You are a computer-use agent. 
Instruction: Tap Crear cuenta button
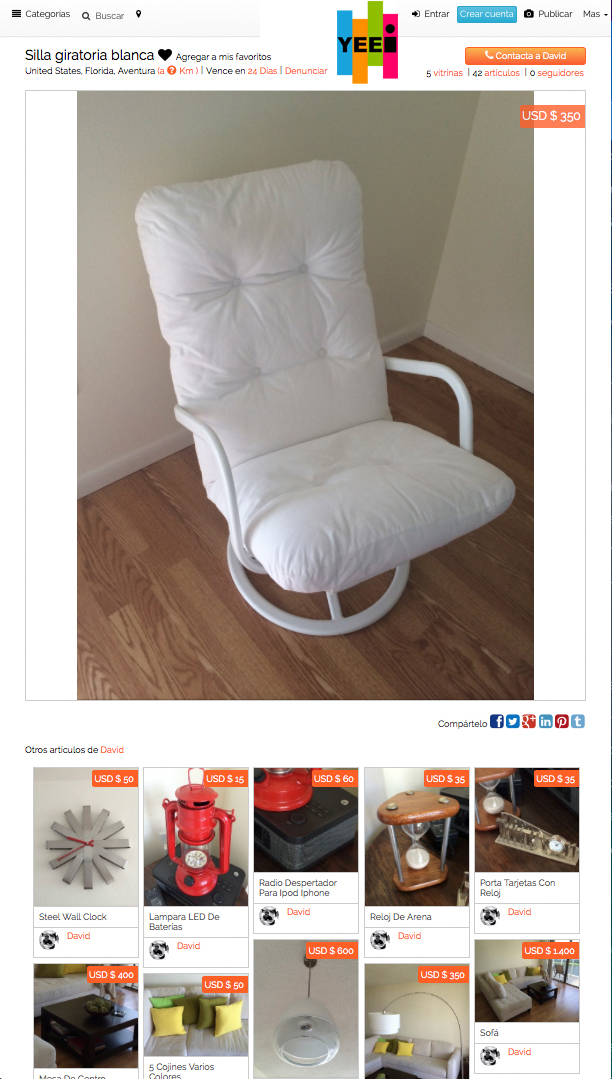tap(486, 14)
